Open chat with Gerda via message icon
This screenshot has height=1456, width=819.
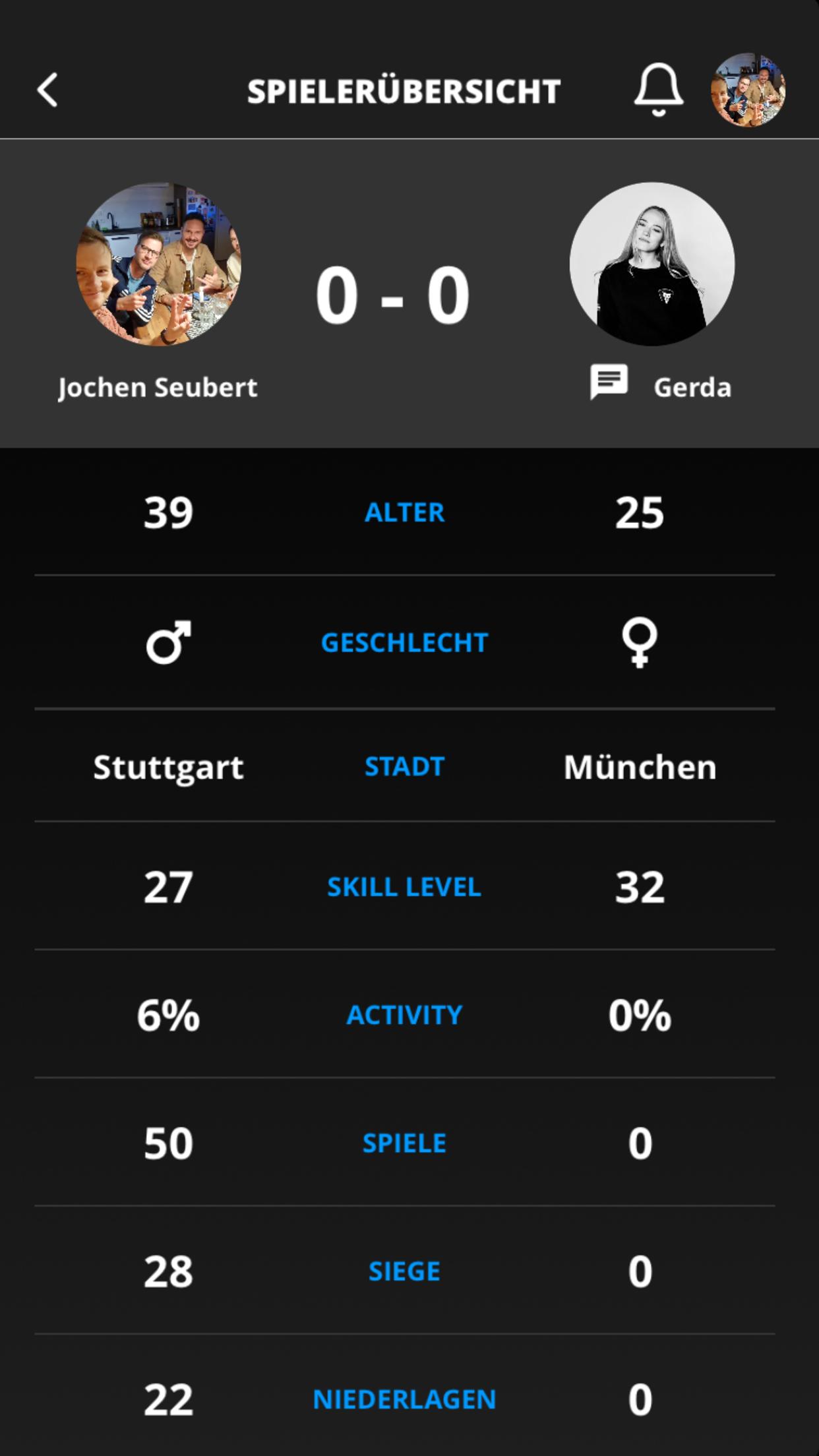[x=609, y=382]
